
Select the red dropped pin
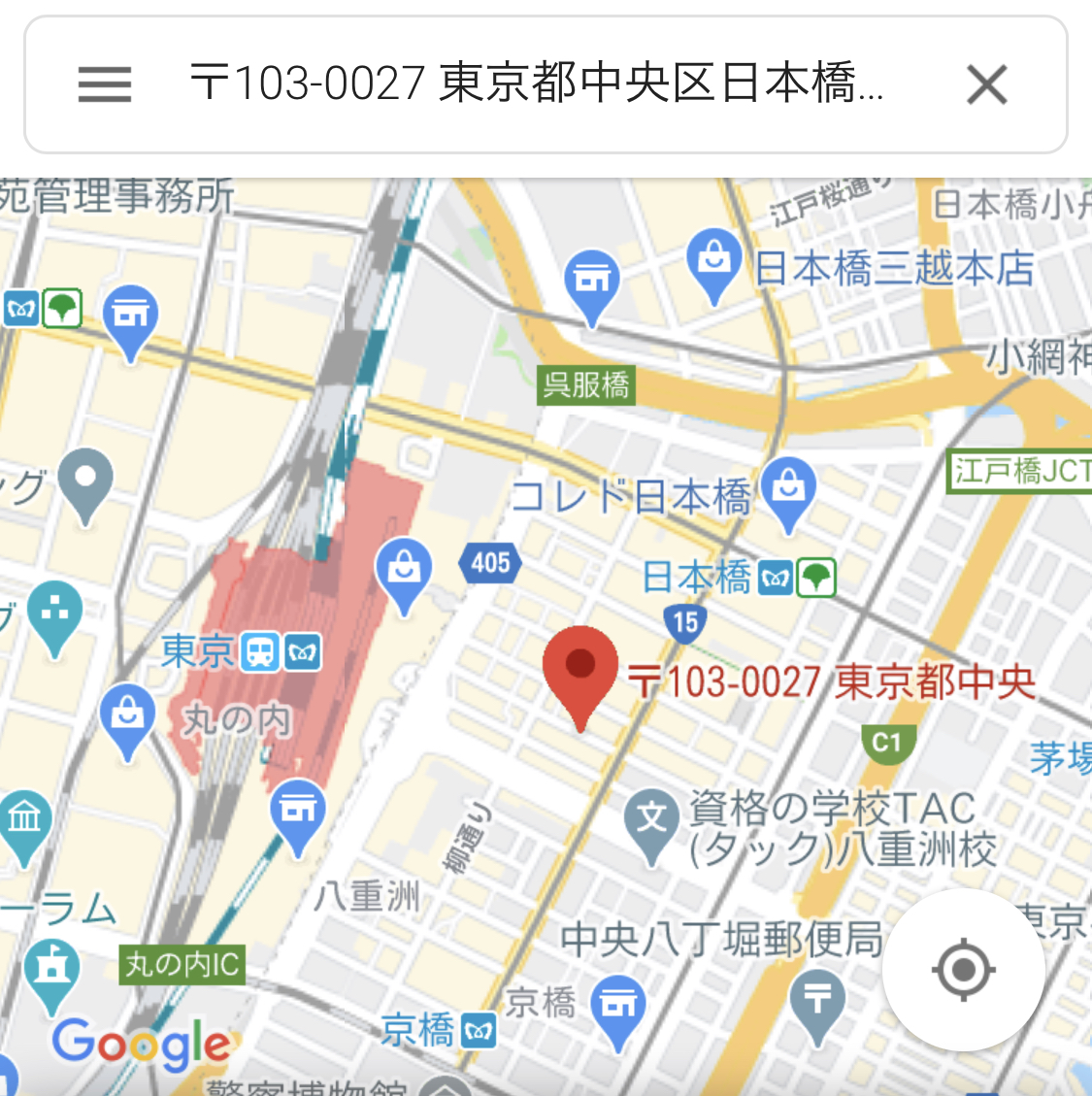pos(579,670)
